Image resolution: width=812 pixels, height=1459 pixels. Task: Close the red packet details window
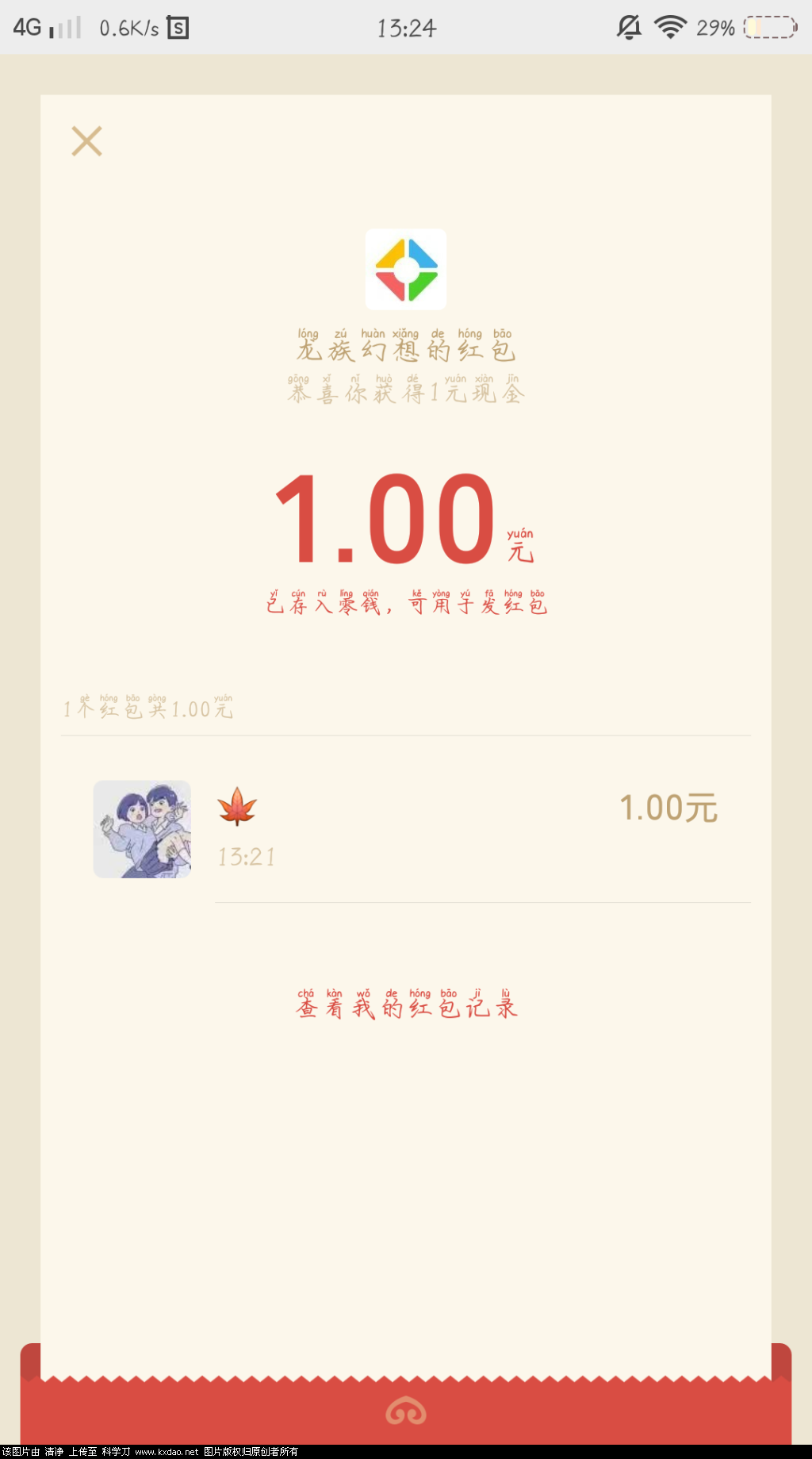tap(86, 141)
